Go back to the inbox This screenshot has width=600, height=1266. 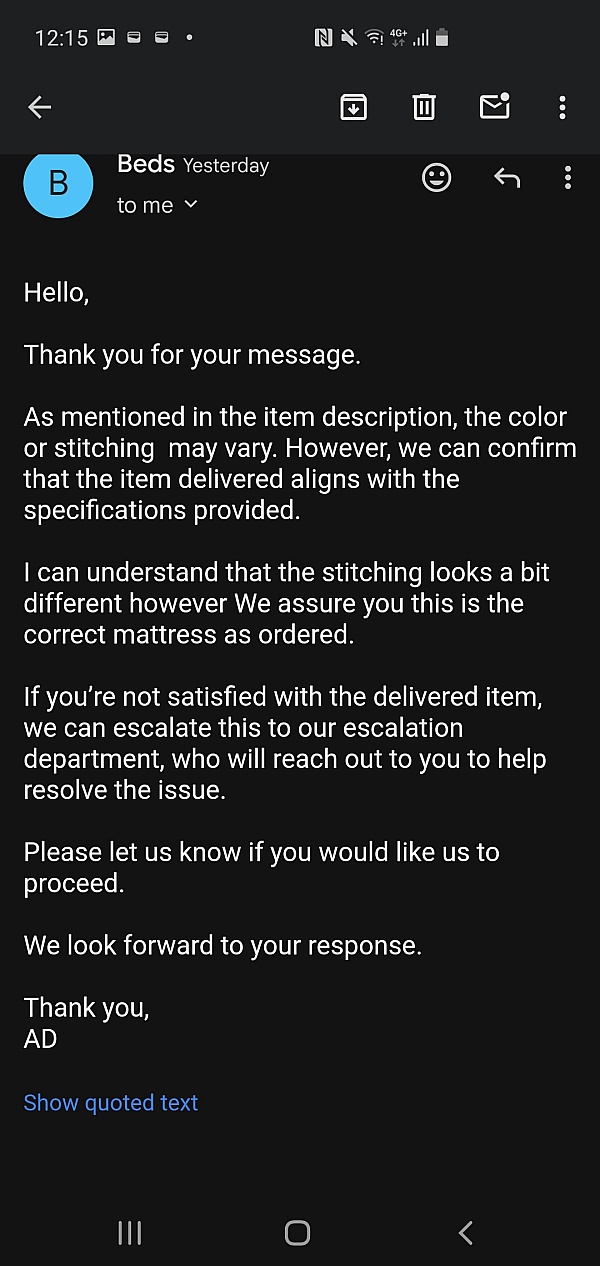click(39, 107)
